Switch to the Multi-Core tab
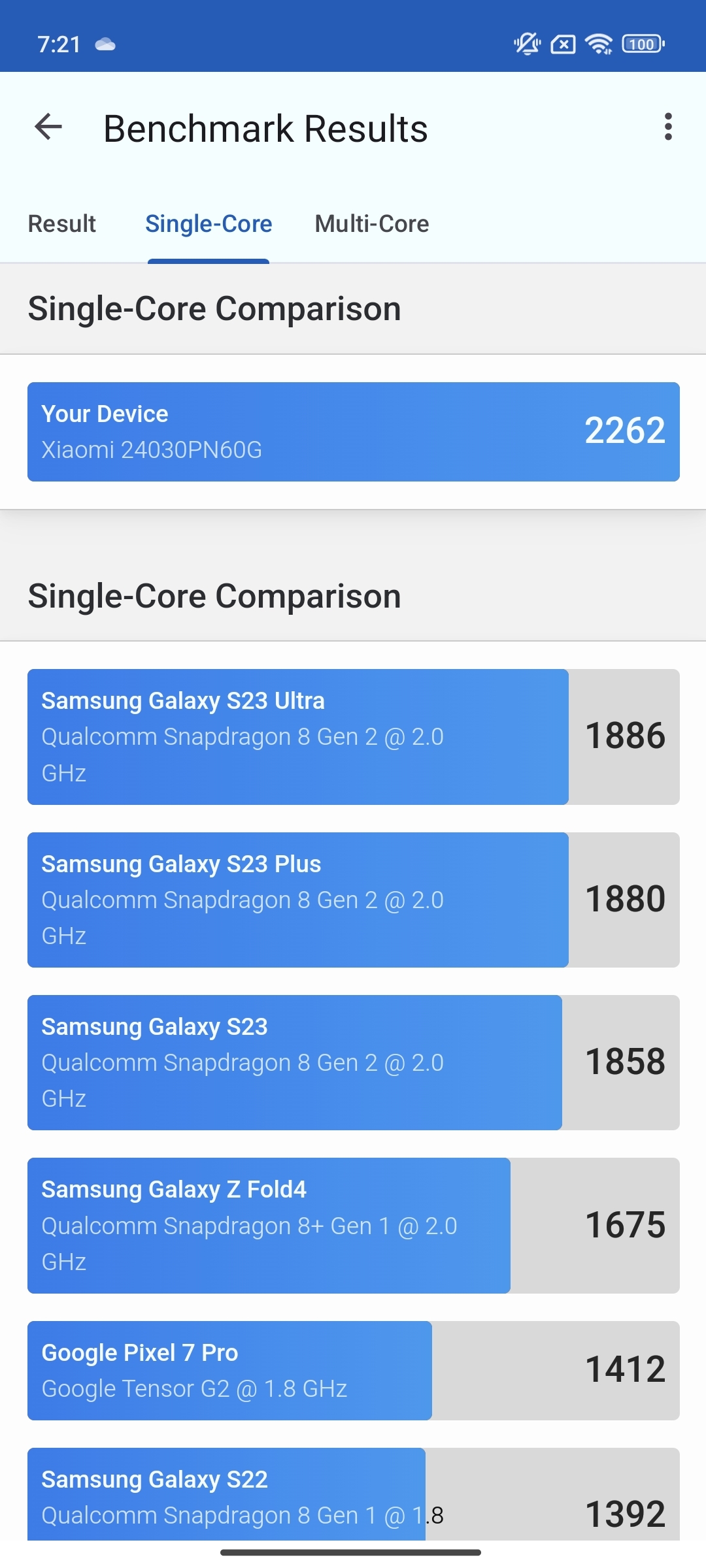This screenshot has width=706, height=1568. coord(371,223)
